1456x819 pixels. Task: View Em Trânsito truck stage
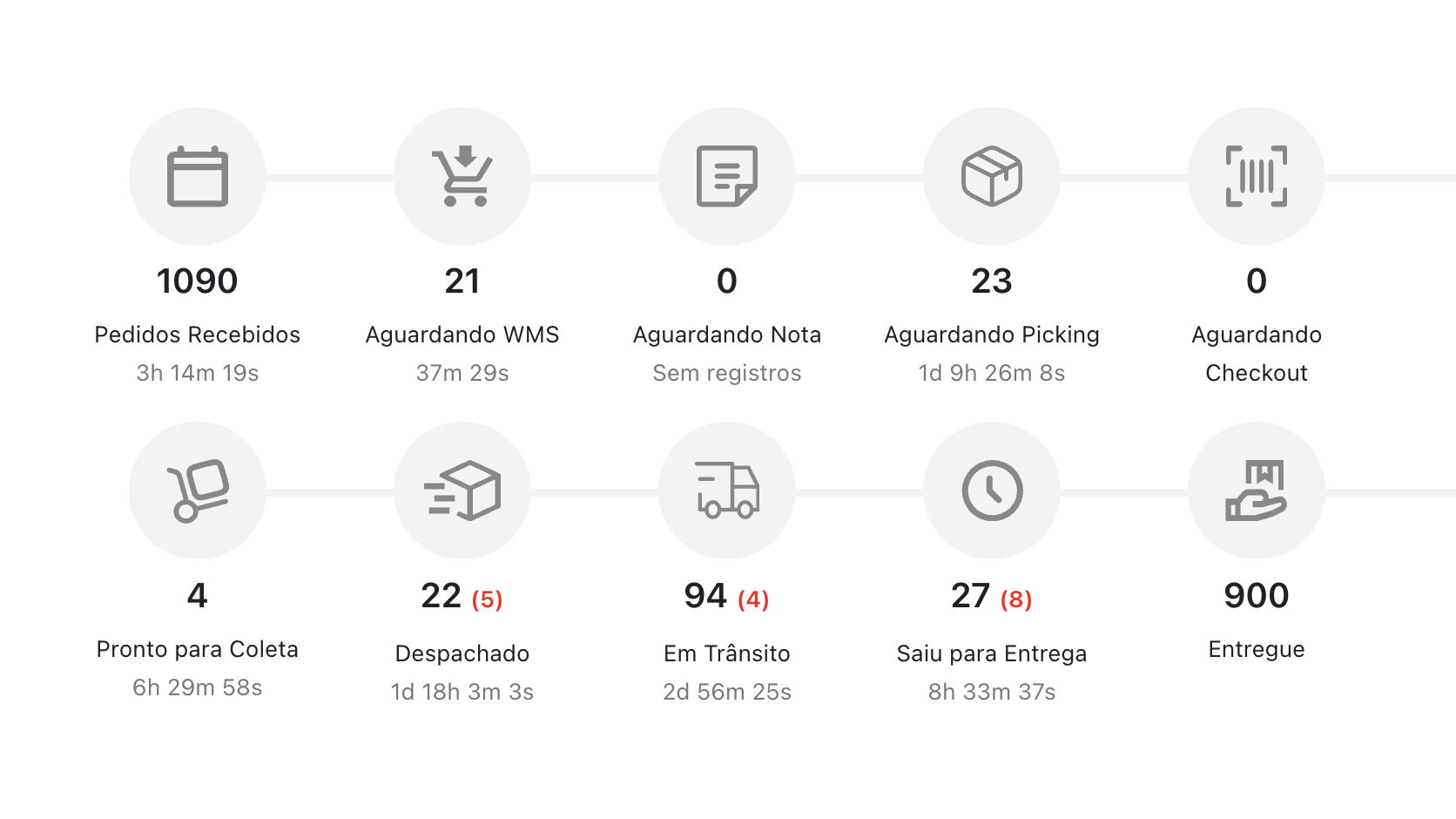tap(727, 491)
